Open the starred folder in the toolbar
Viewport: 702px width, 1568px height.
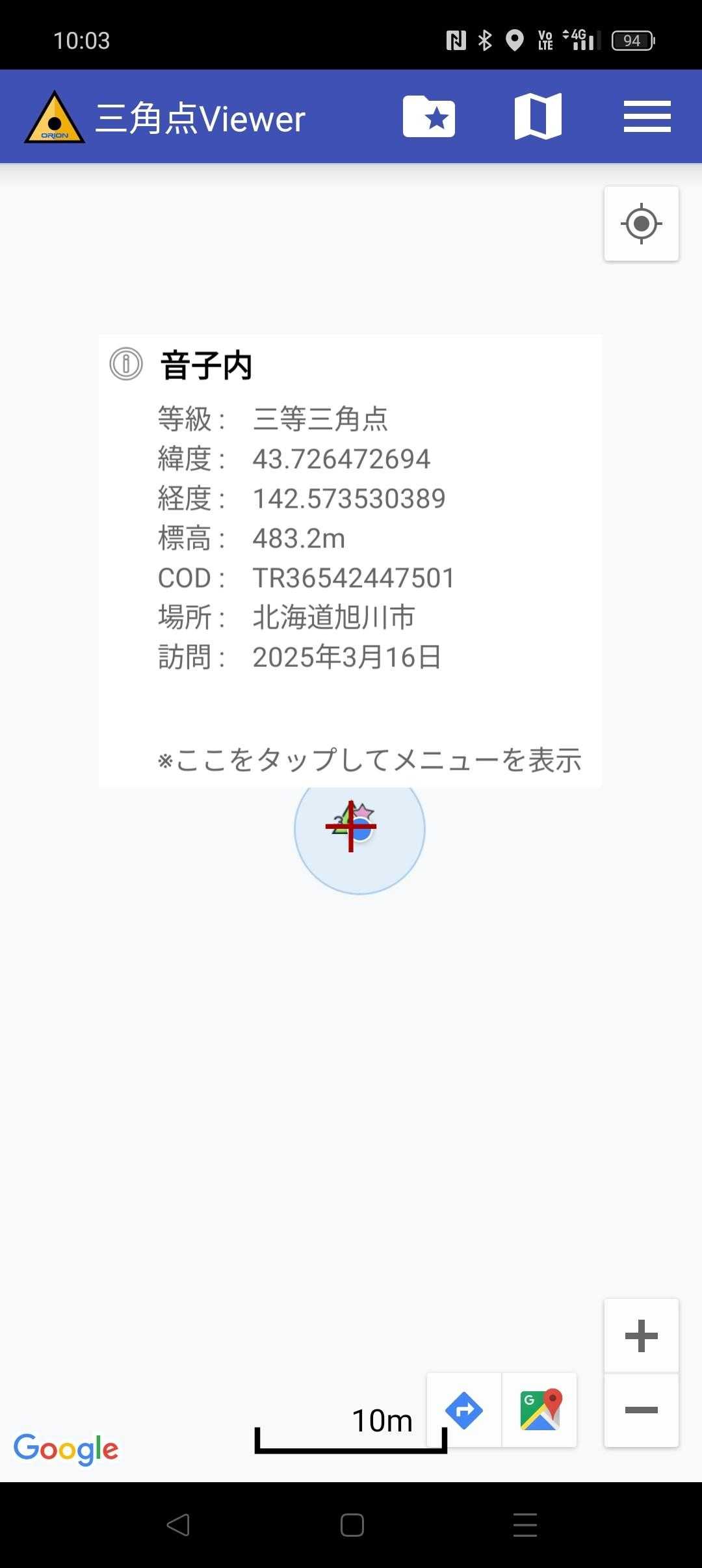[x=429, y=116]
